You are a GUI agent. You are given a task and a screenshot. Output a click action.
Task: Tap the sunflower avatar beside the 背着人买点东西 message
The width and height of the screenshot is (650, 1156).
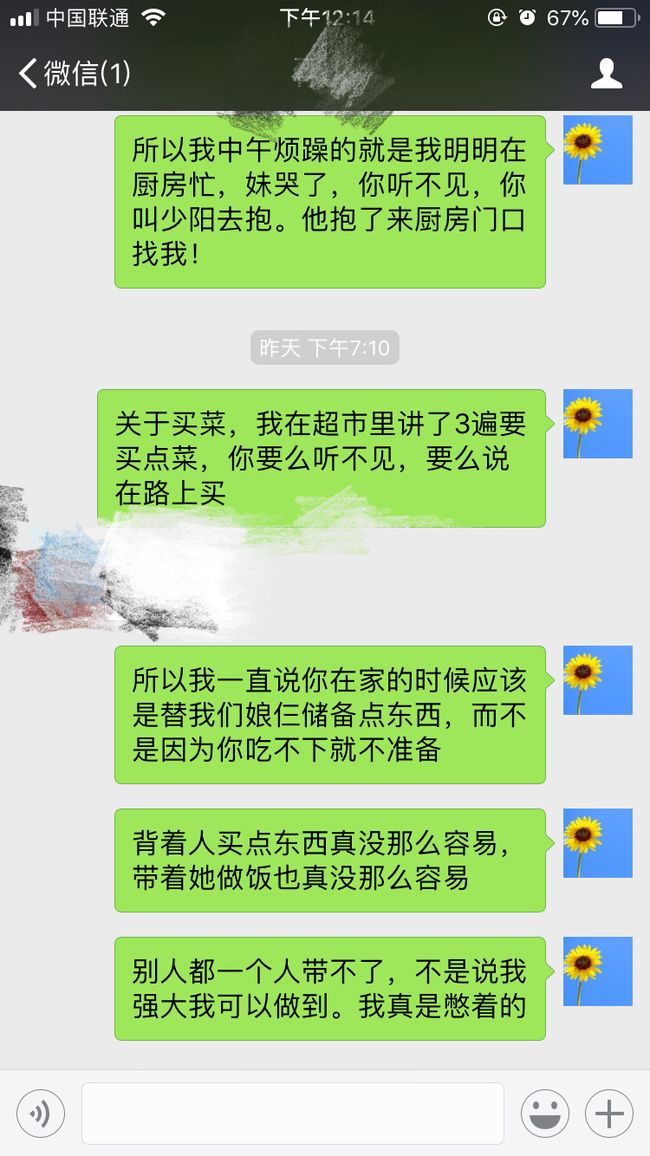(598, 843)
